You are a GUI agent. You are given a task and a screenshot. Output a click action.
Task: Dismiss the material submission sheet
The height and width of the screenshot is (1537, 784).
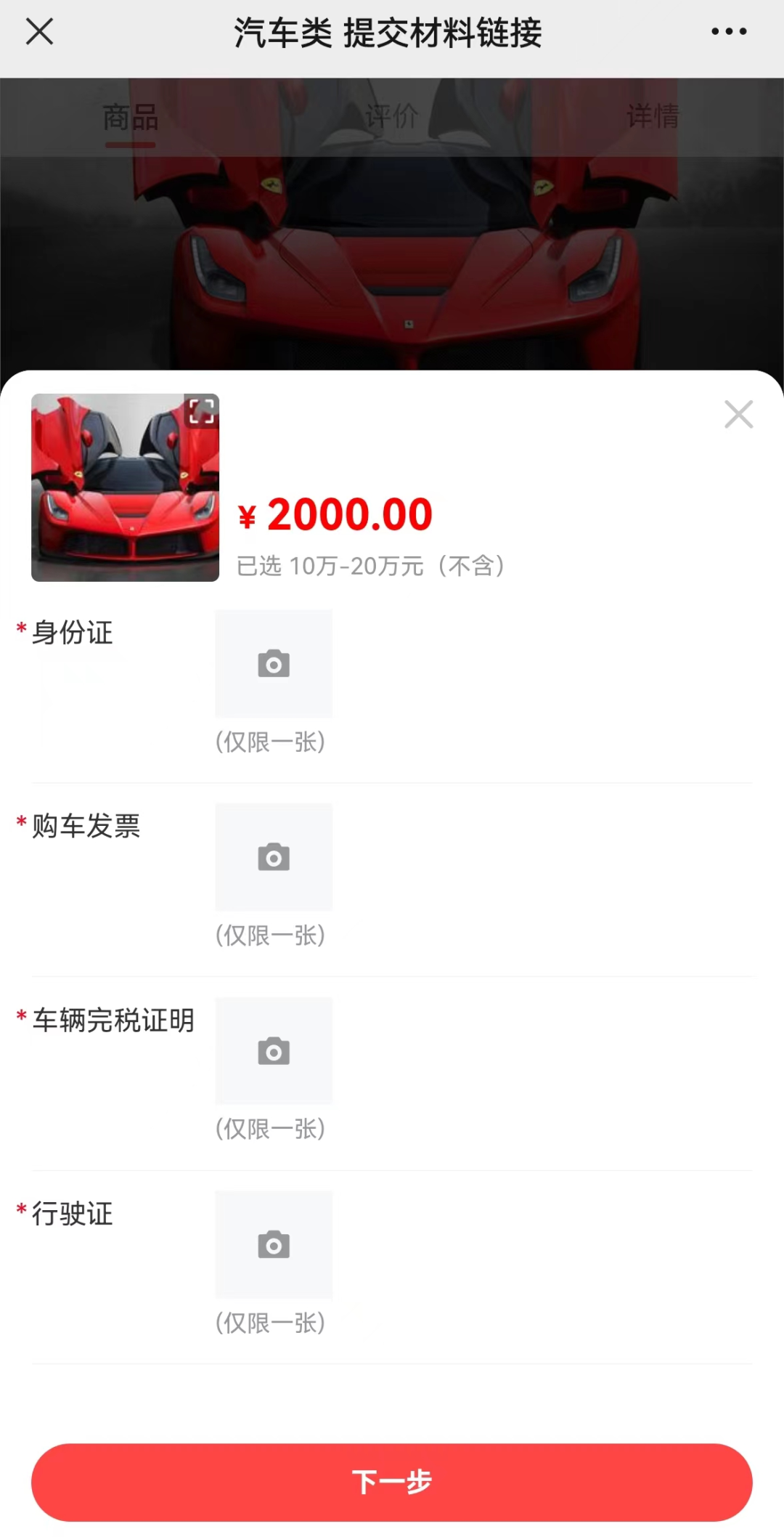click(738, 415)
